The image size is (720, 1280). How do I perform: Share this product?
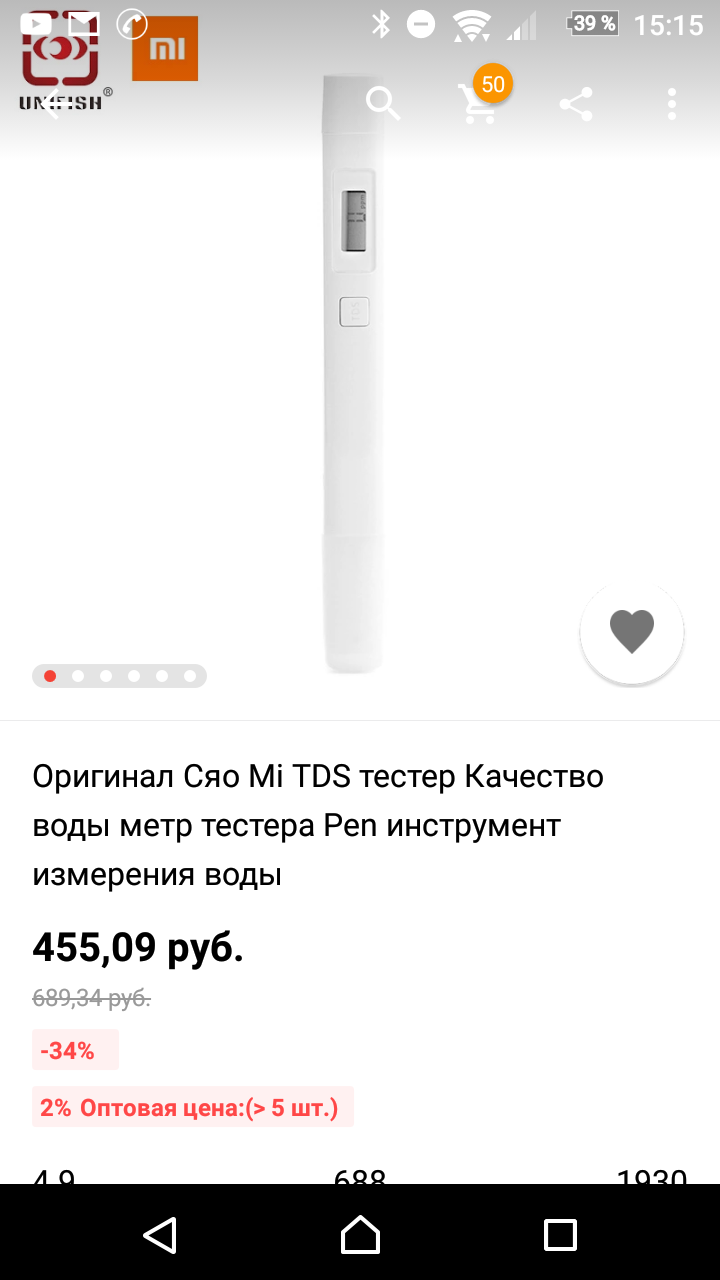pos(575,103)
